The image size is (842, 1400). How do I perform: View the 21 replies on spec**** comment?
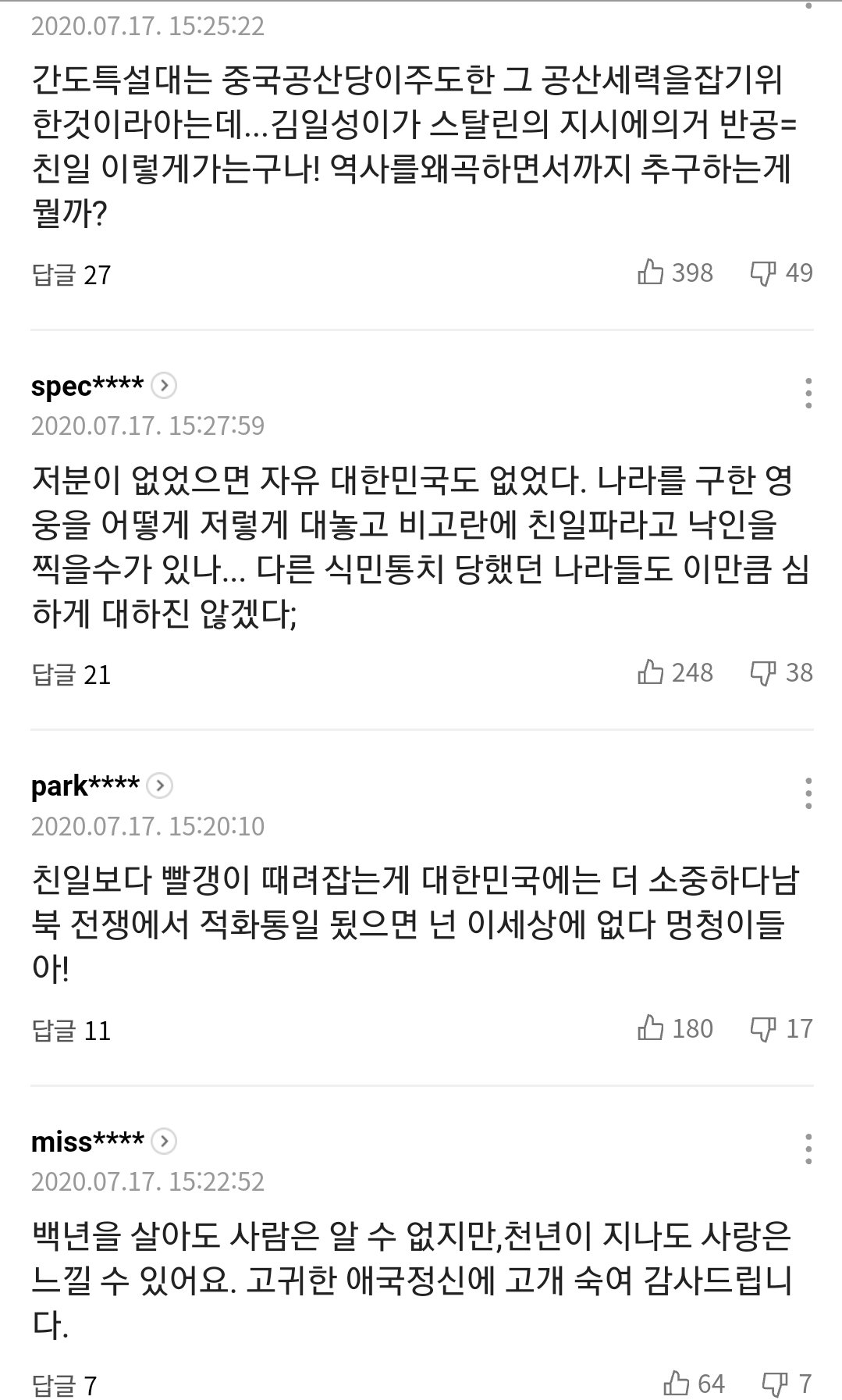click(x=71, y=675)
